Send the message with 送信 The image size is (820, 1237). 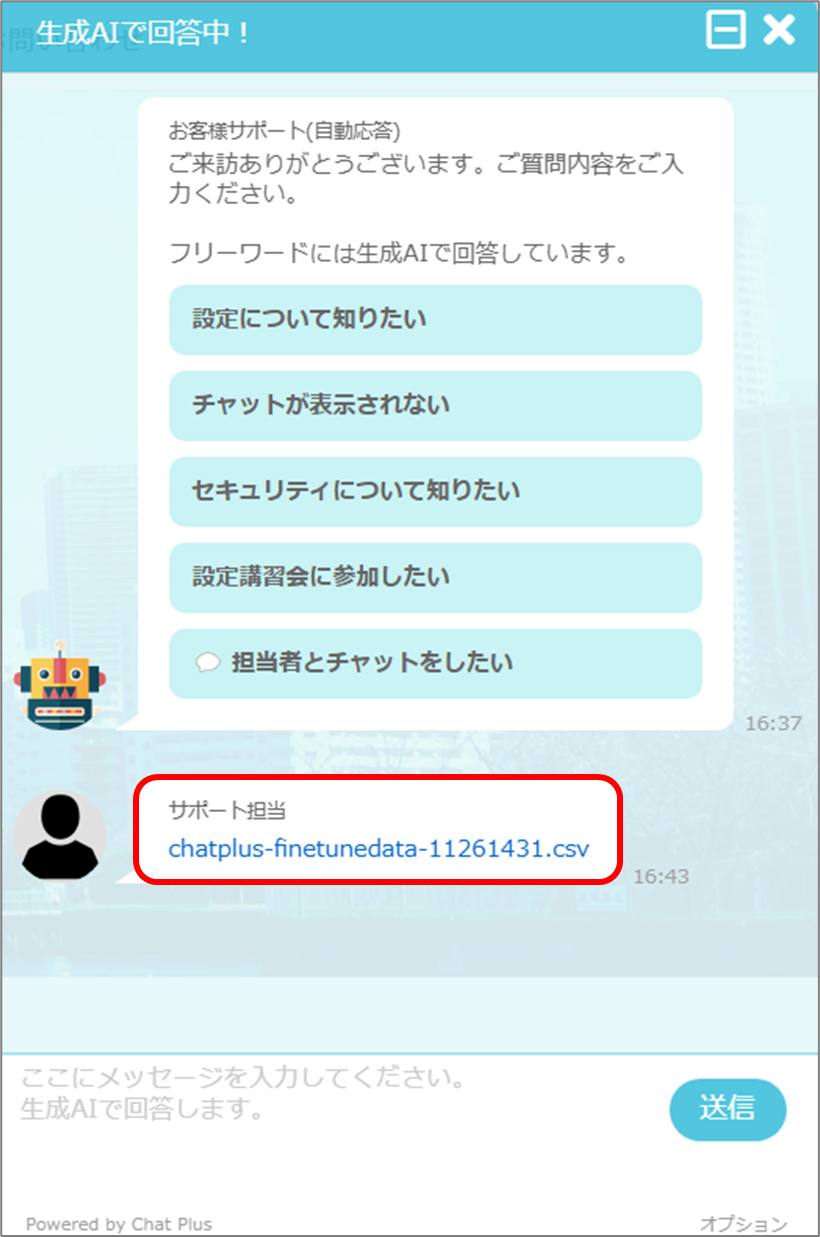point(727,1109)
